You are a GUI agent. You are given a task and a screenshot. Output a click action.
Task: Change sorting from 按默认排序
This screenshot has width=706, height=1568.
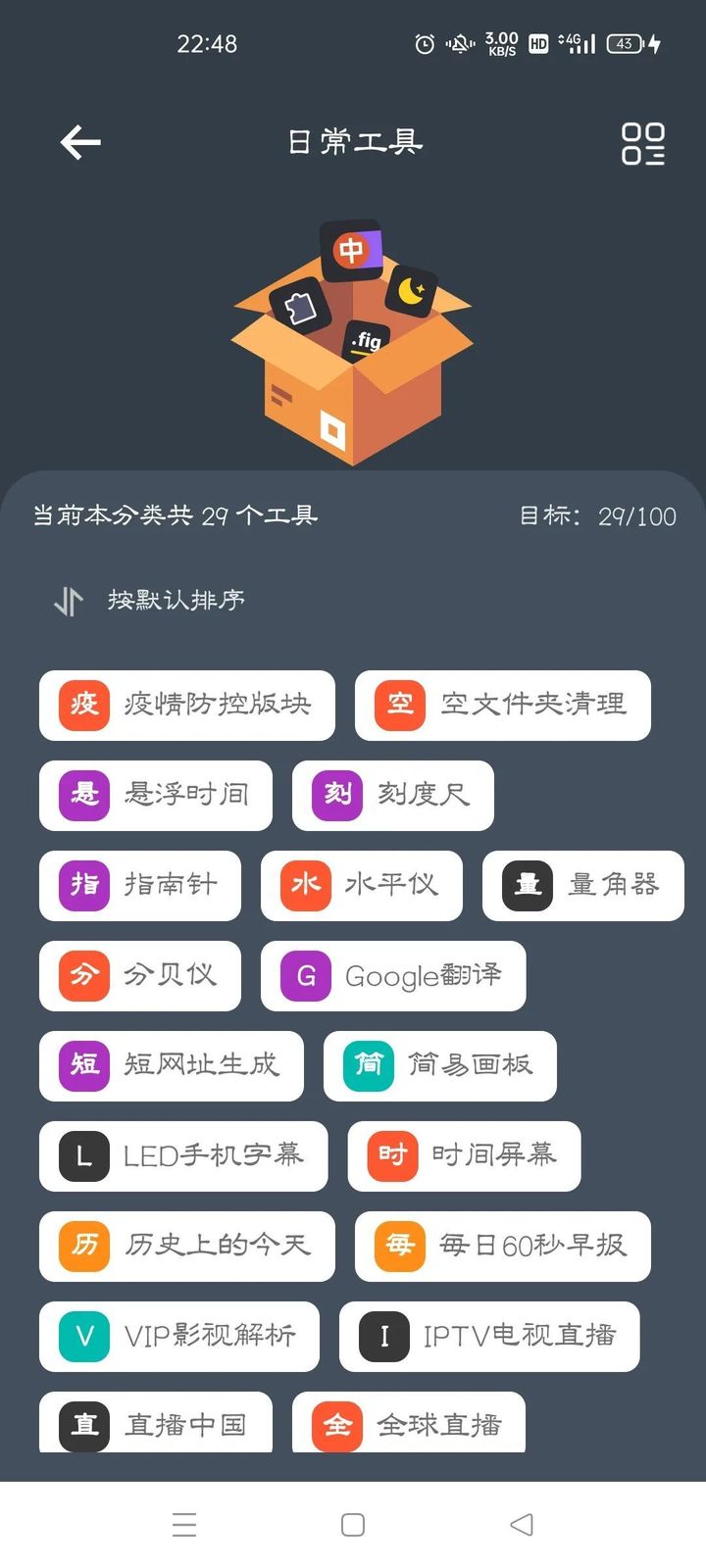[x=149, y=600]
